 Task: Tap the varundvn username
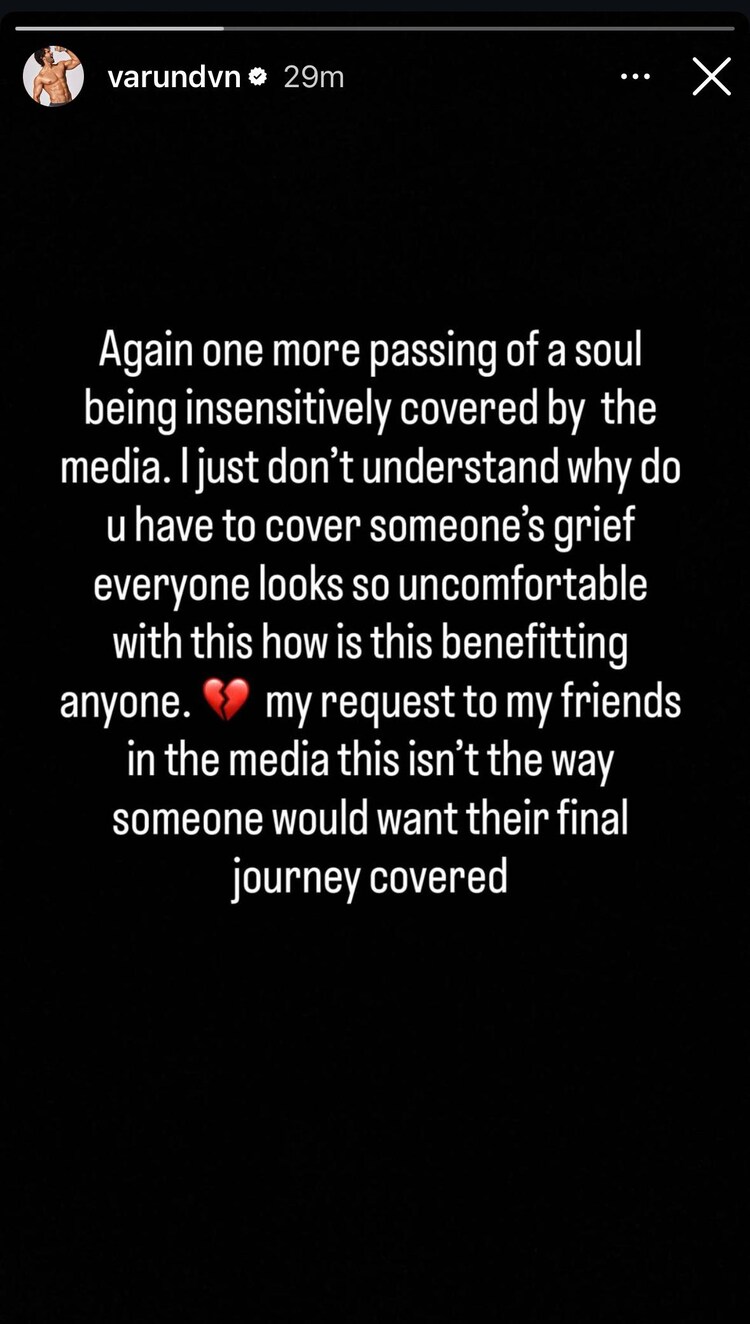[x=174, y=77]
